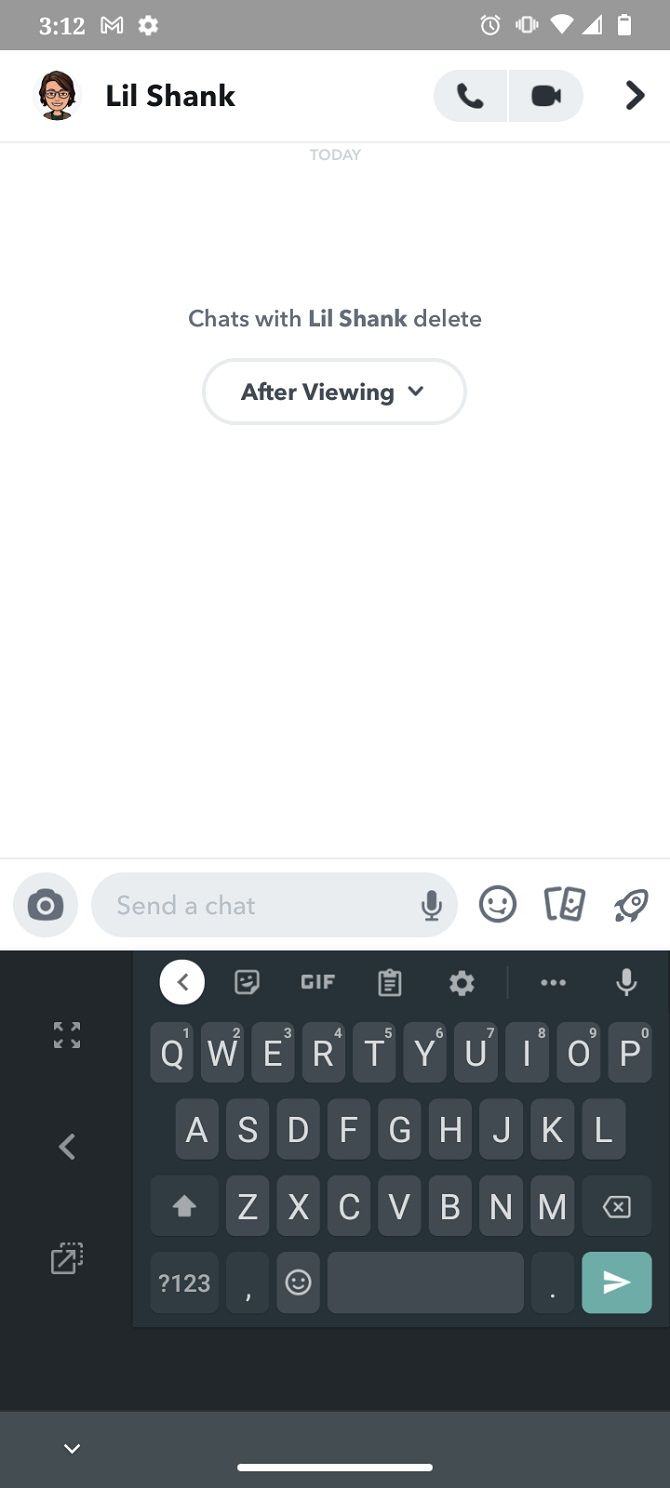Expand the After Viewing dropdown

pos(334,392)
